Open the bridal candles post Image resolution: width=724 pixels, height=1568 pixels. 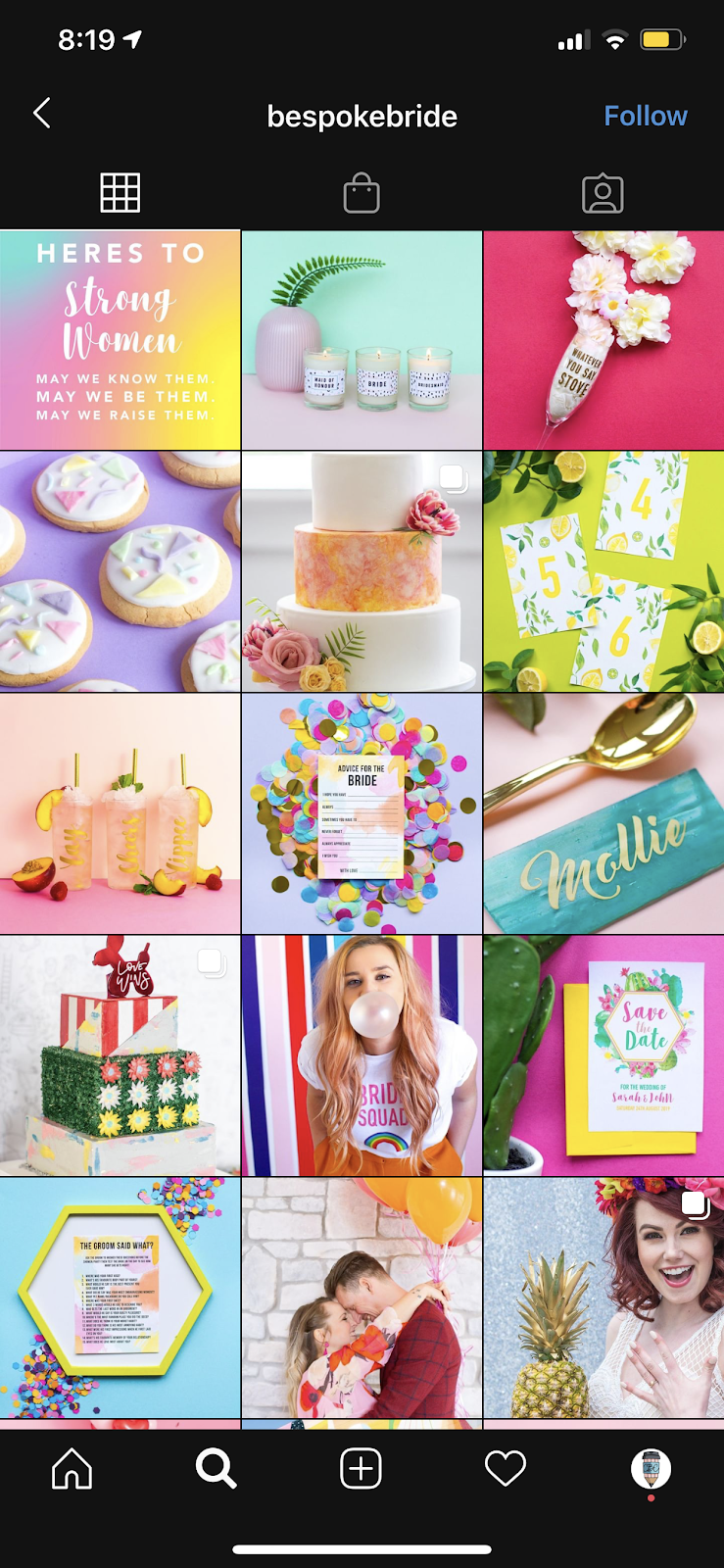(x=362, y=340)
